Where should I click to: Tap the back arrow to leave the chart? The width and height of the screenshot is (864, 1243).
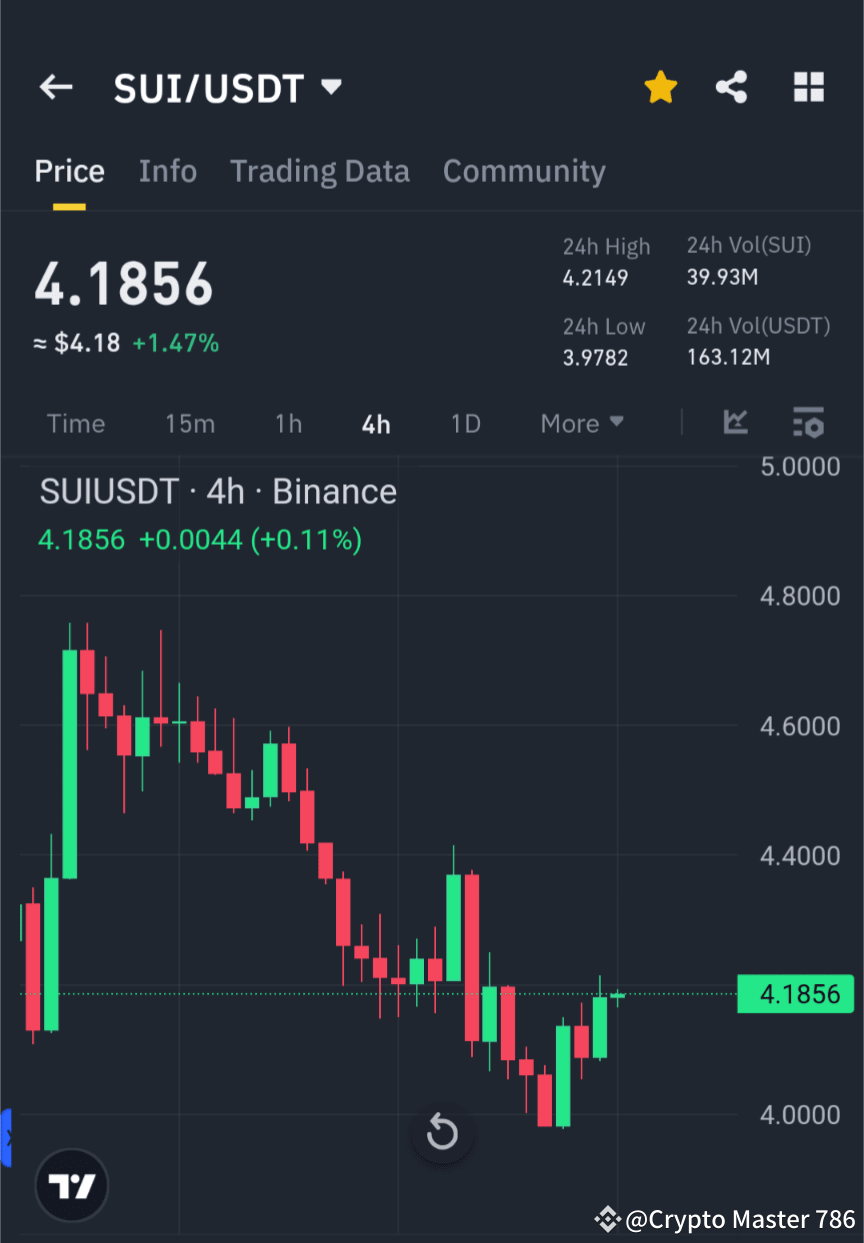click(x=56, y=87)
